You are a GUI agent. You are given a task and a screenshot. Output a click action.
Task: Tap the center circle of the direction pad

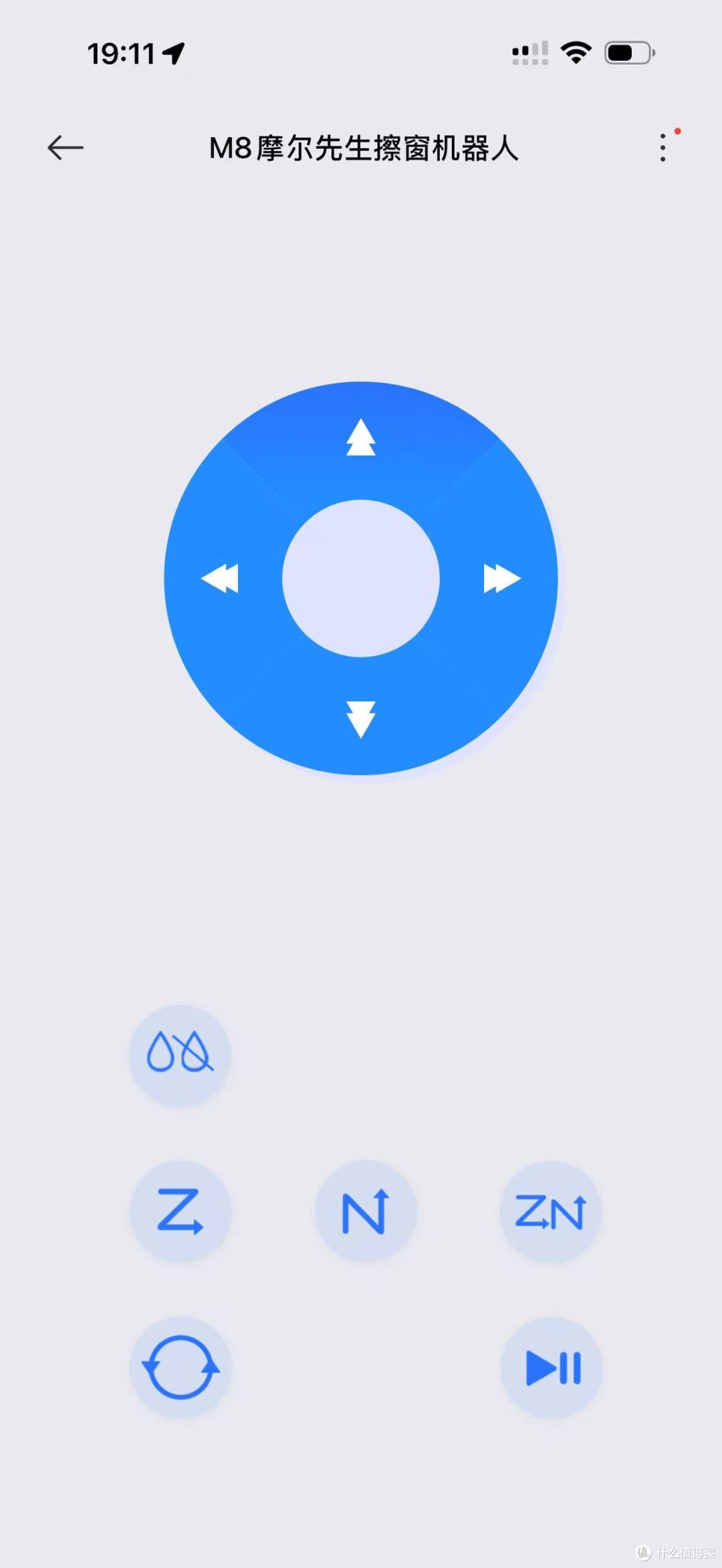tap(361, 578)
